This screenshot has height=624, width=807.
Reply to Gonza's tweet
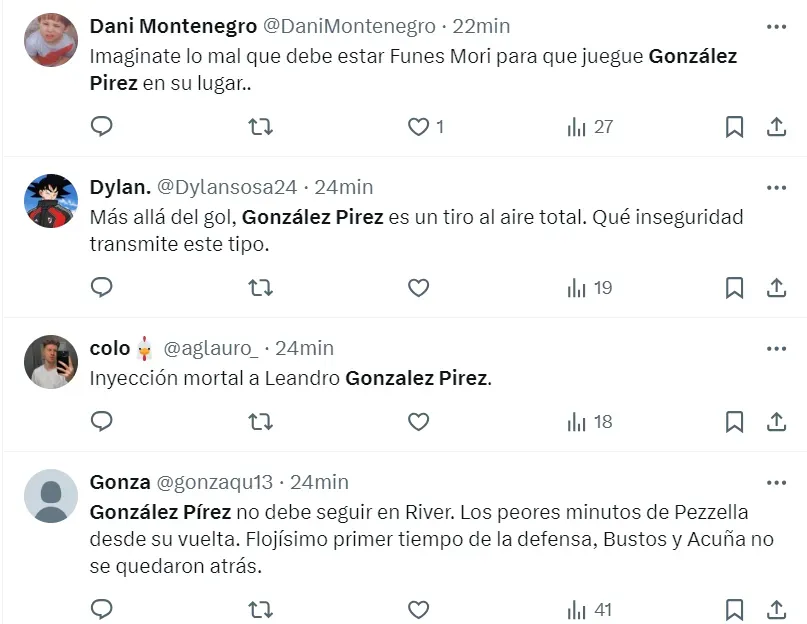(102, 609)
